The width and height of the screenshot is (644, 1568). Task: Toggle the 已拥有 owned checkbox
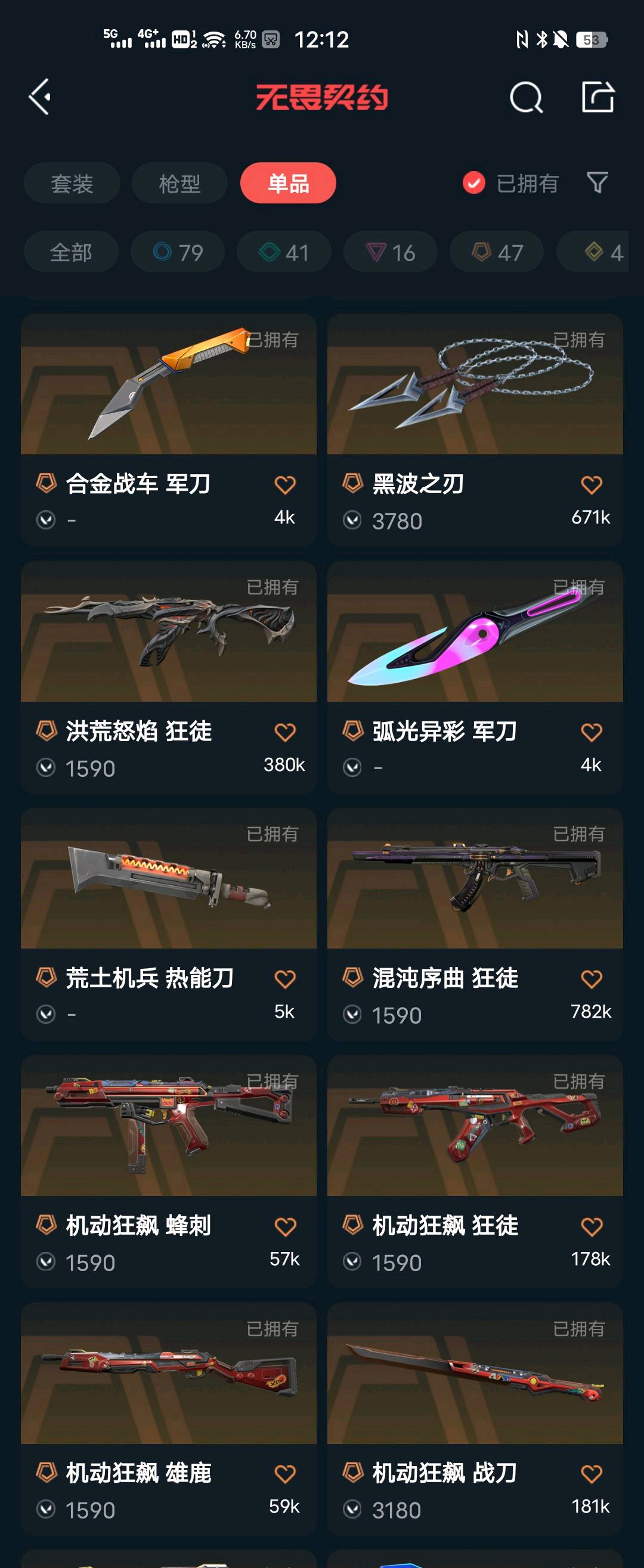[x=473, y=182]
